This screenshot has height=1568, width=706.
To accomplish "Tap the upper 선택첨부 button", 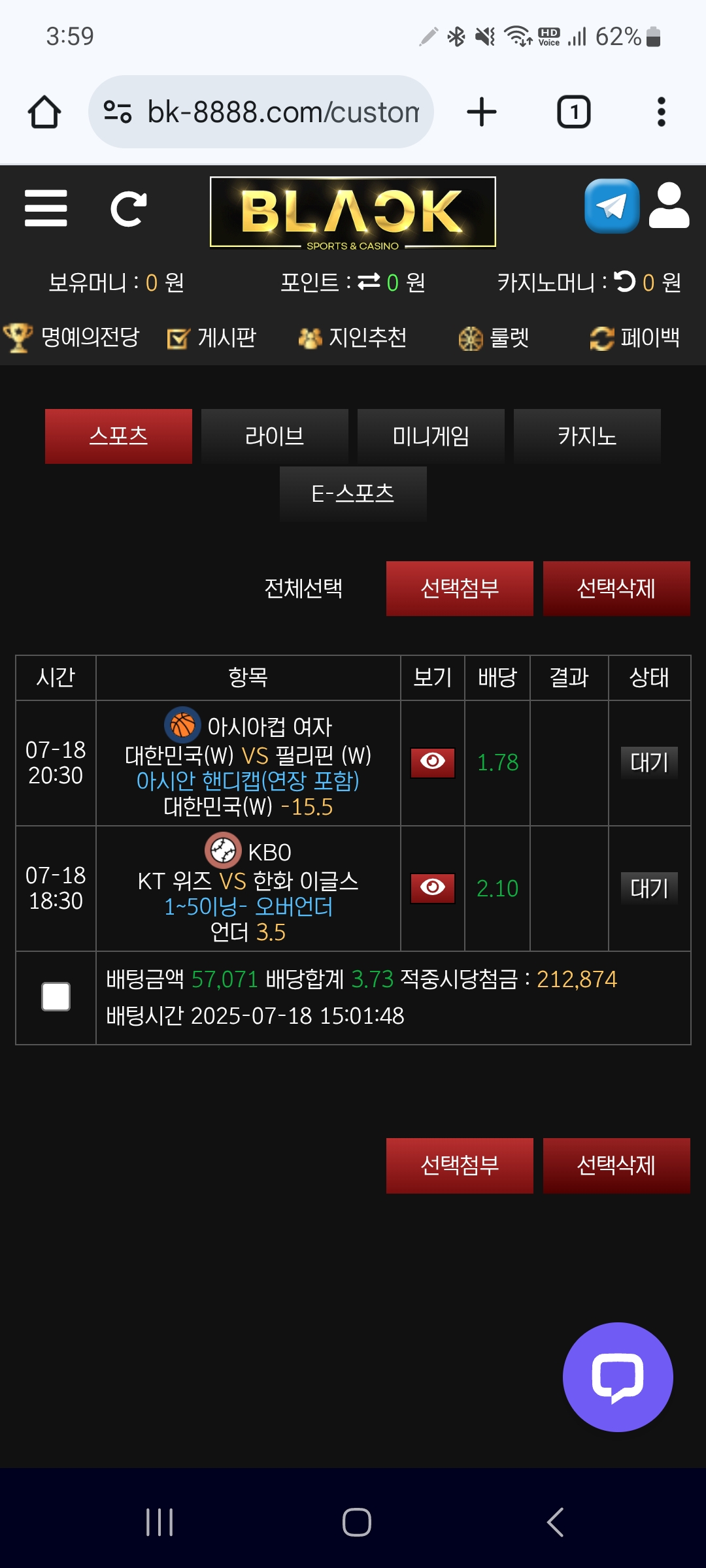I will point(460,589).
